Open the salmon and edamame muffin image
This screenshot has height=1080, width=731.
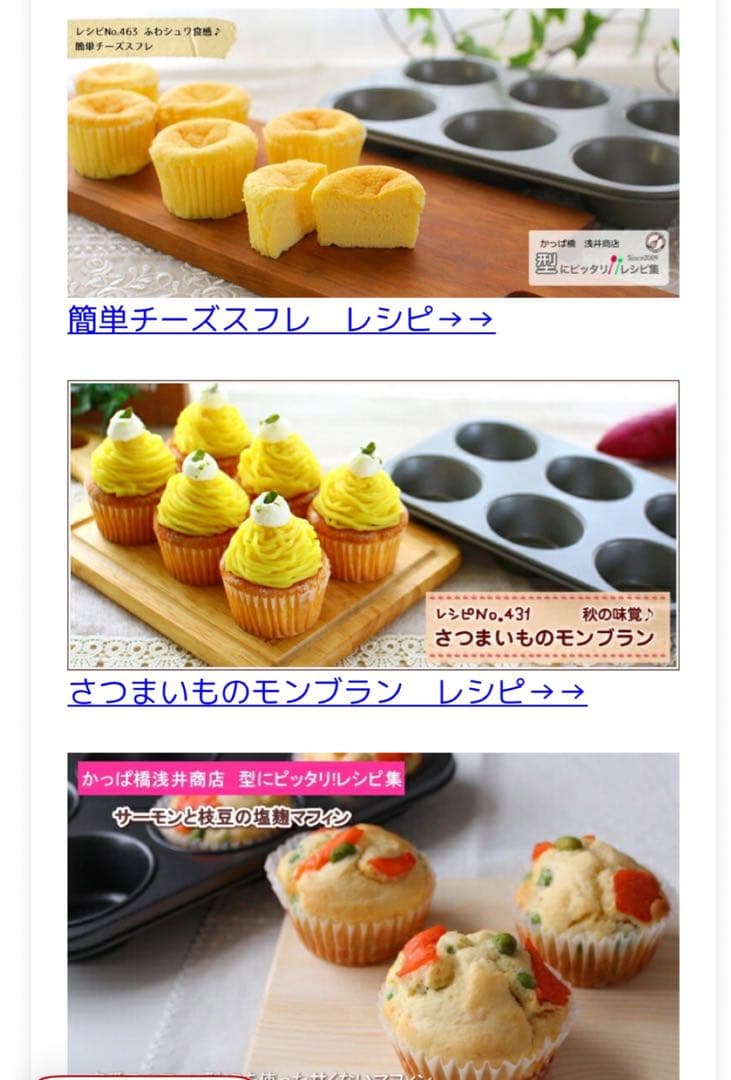click(373, 916)
